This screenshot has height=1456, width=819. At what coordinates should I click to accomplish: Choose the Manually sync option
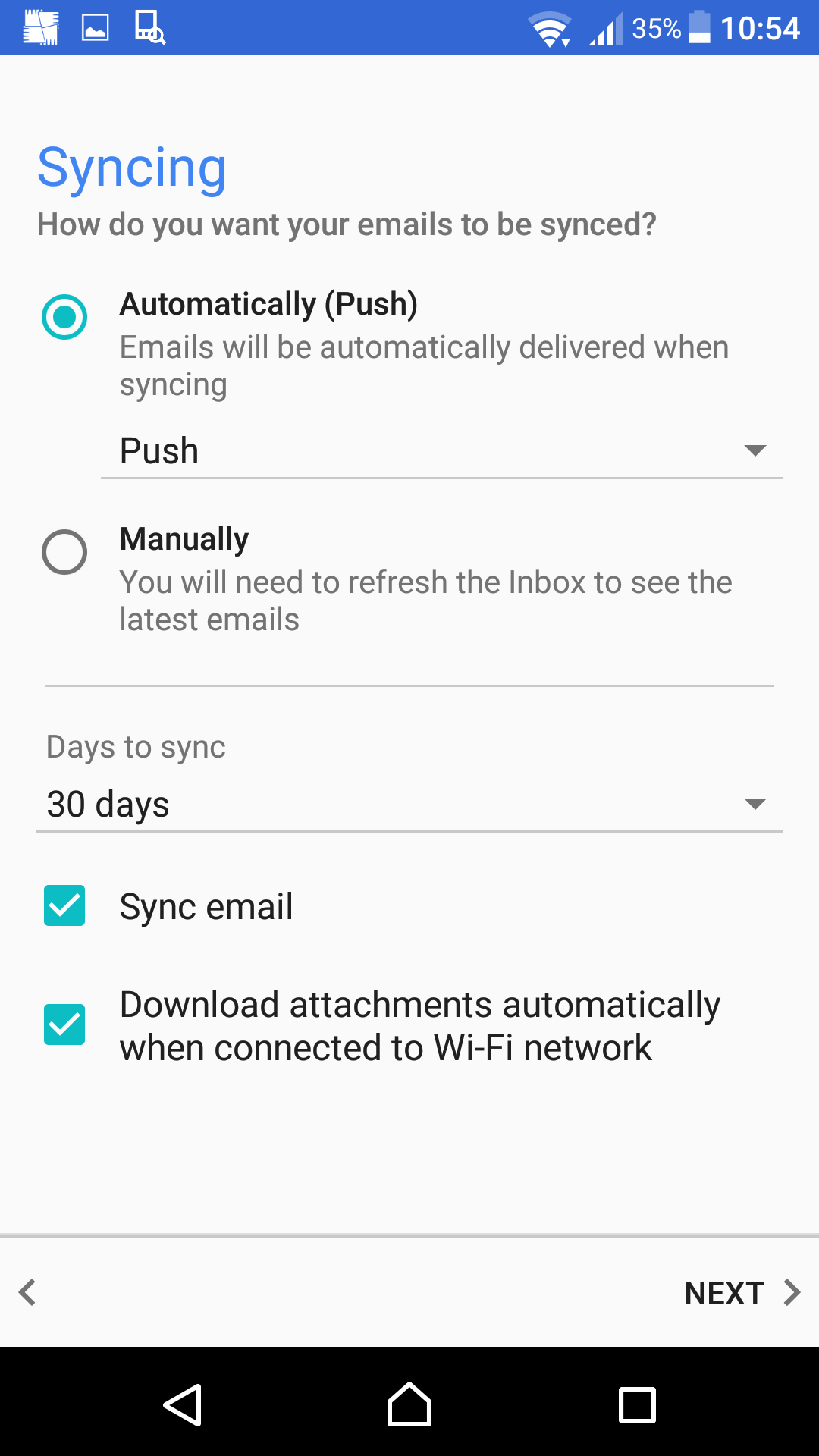coord(64,552)
